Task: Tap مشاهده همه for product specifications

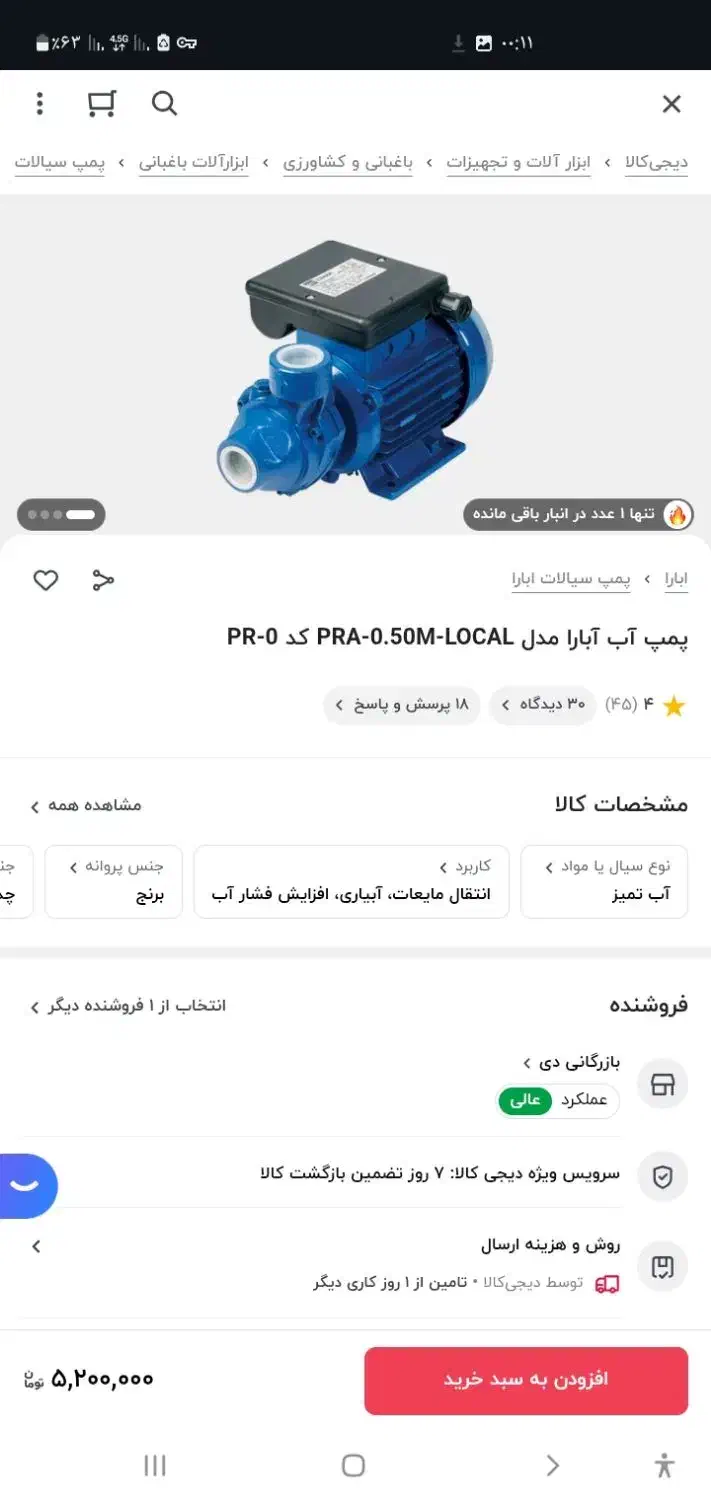Action: pos(86,805)
